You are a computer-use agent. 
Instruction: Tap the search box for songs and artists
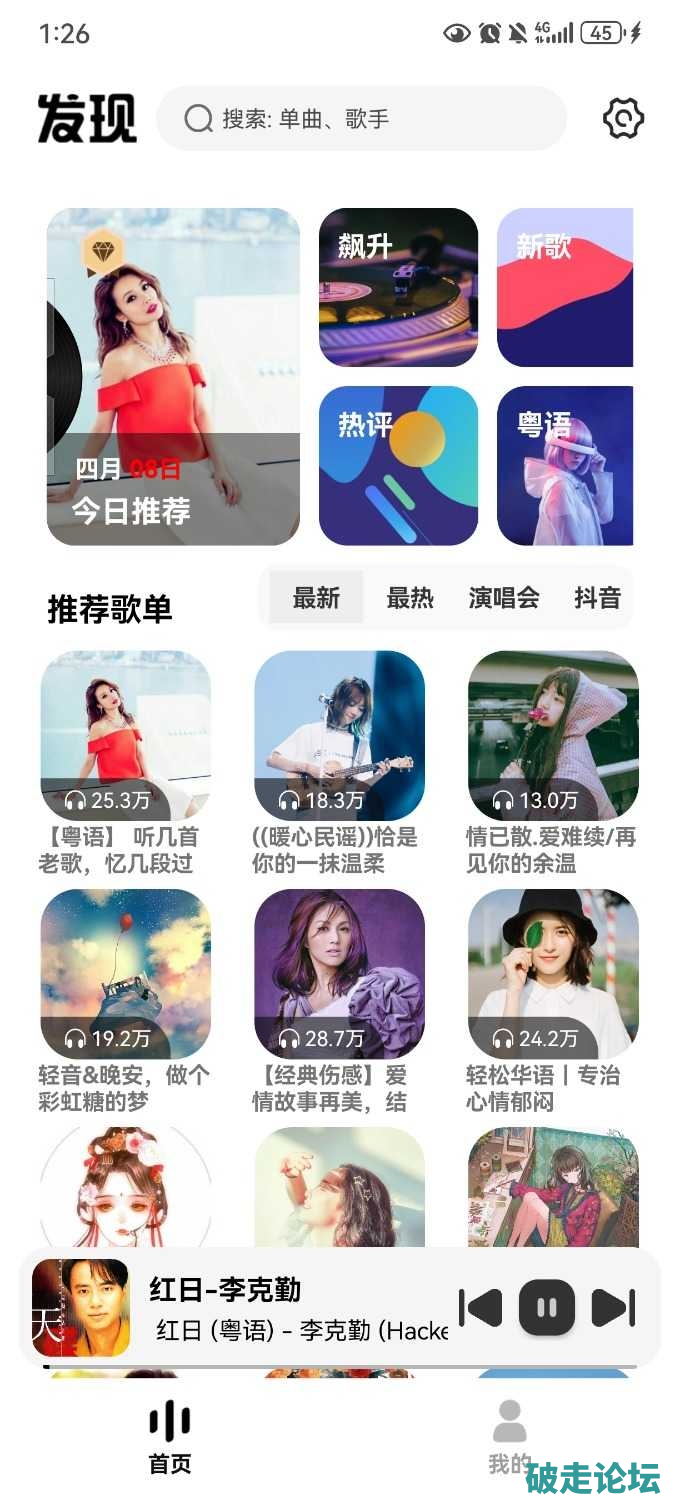[362, 119]
